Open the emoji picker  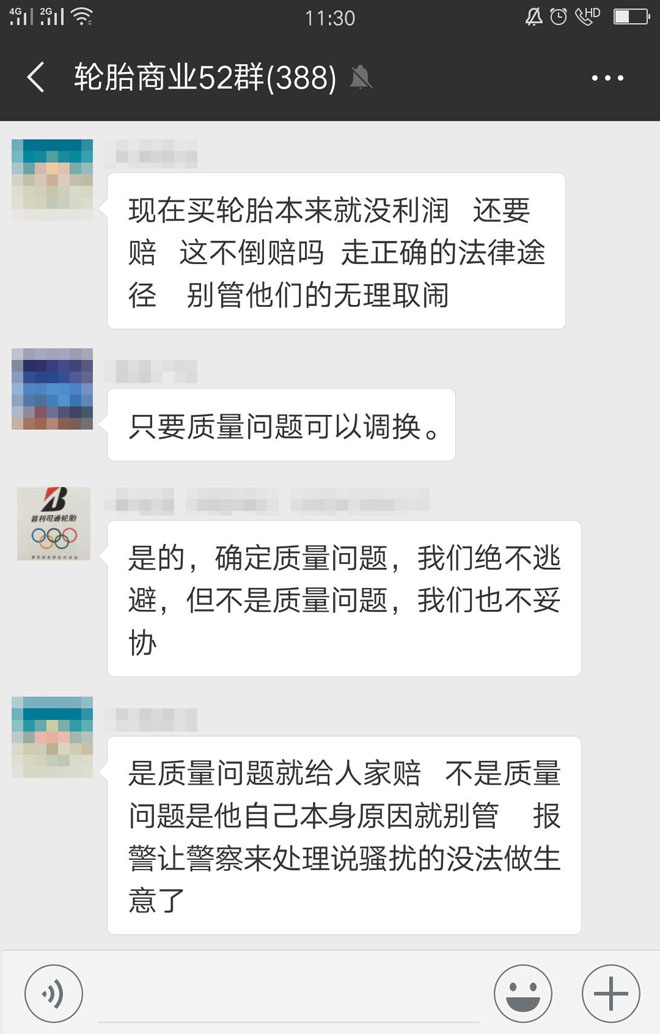pyautogui.click(x=523, y=993)
